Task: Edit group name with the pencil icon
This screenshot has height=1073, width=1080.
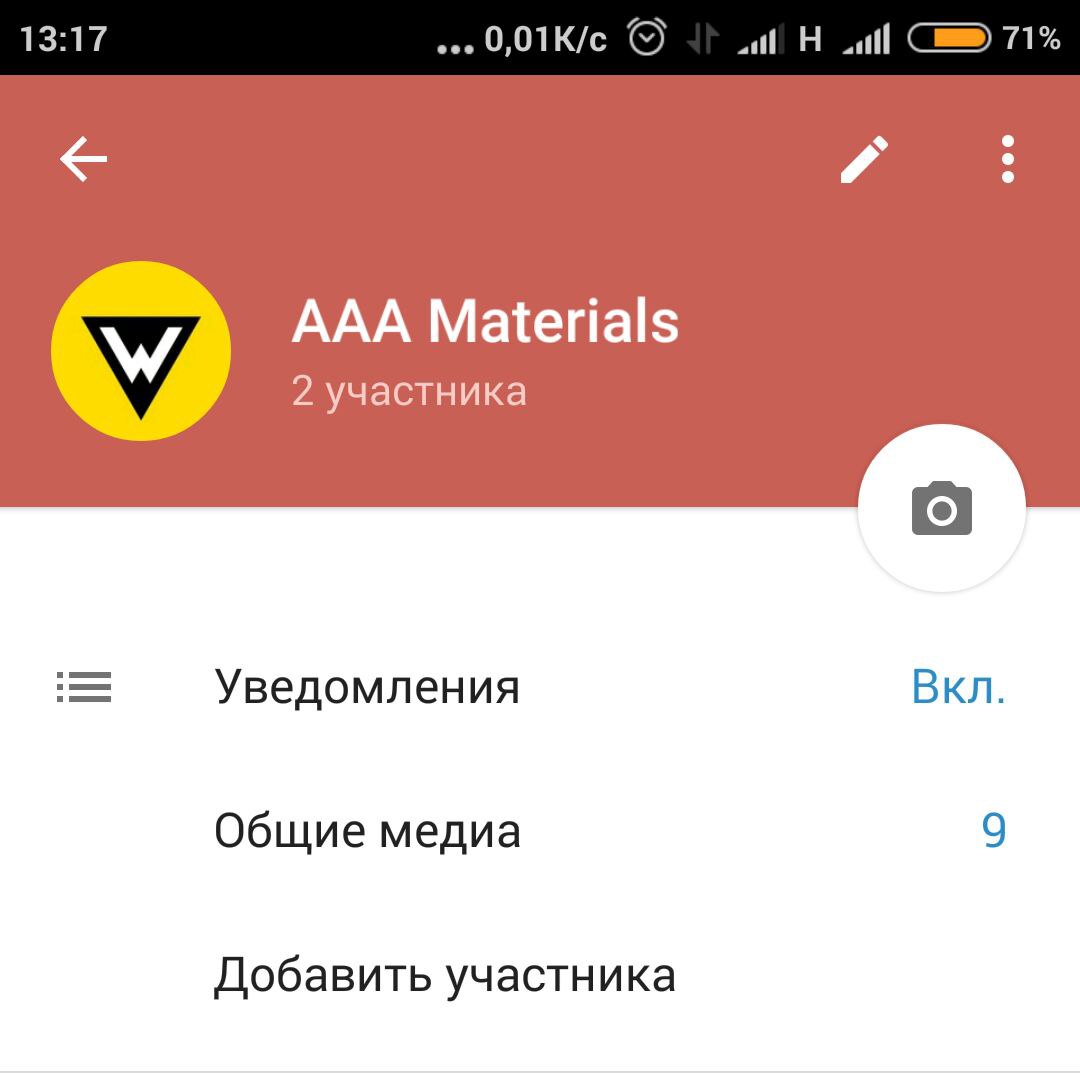Action: (x=864, y=160)
